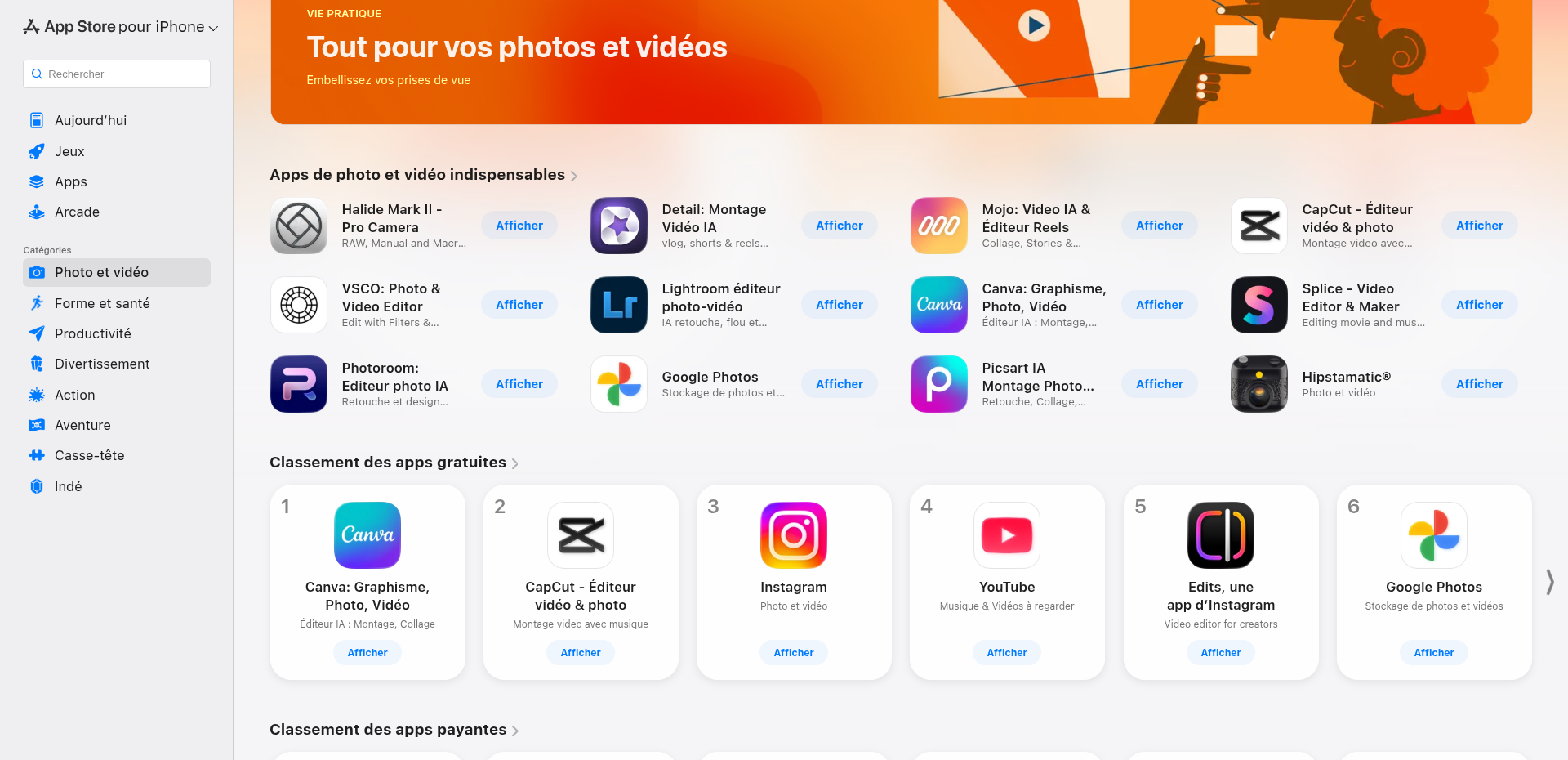Screen dimensions: 1568x760
Task: Tap Afficher for Lightroom éditeur photo-vidéo
Action: (839, 305)
